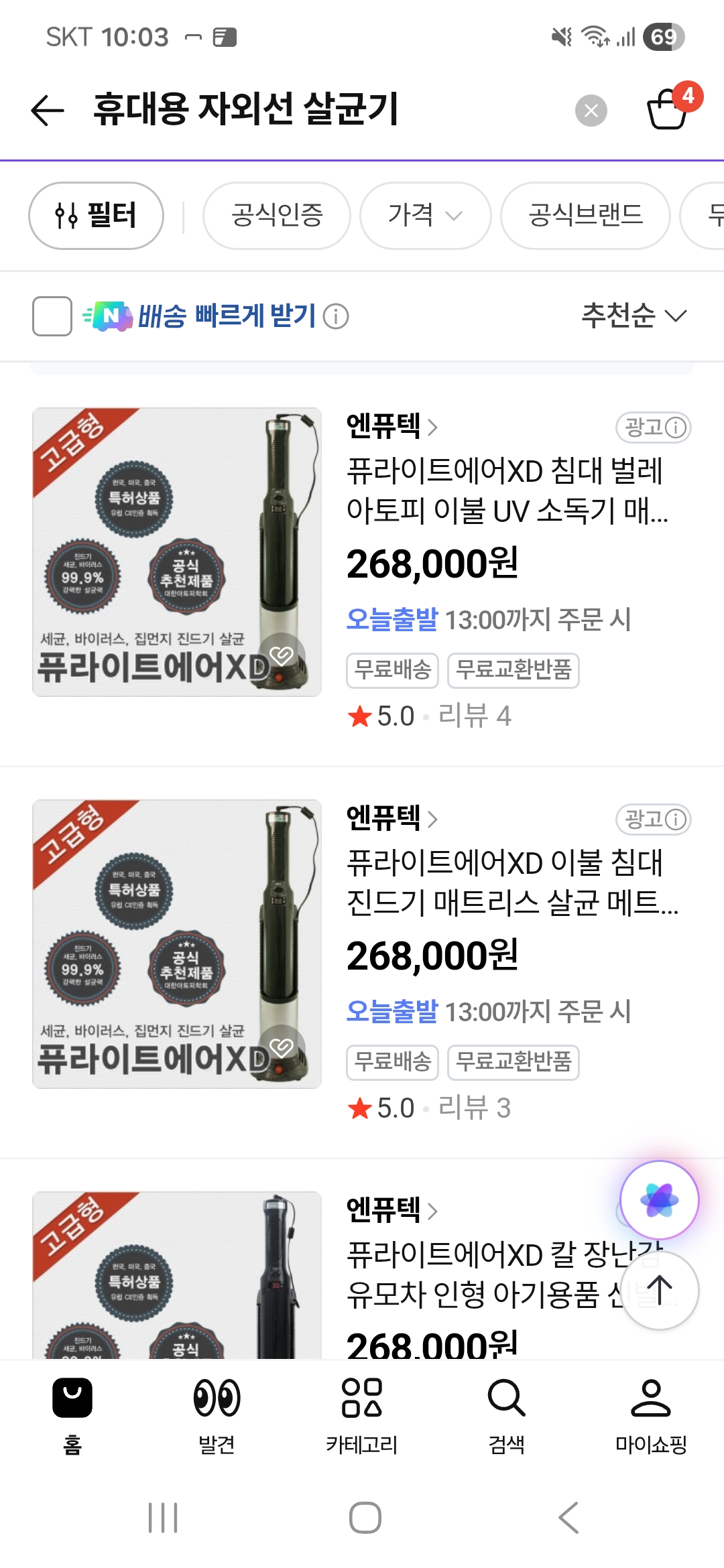Open recent apps from system bar
The height and width of the screenshot is (1568, 724).
click(163, 1518)
